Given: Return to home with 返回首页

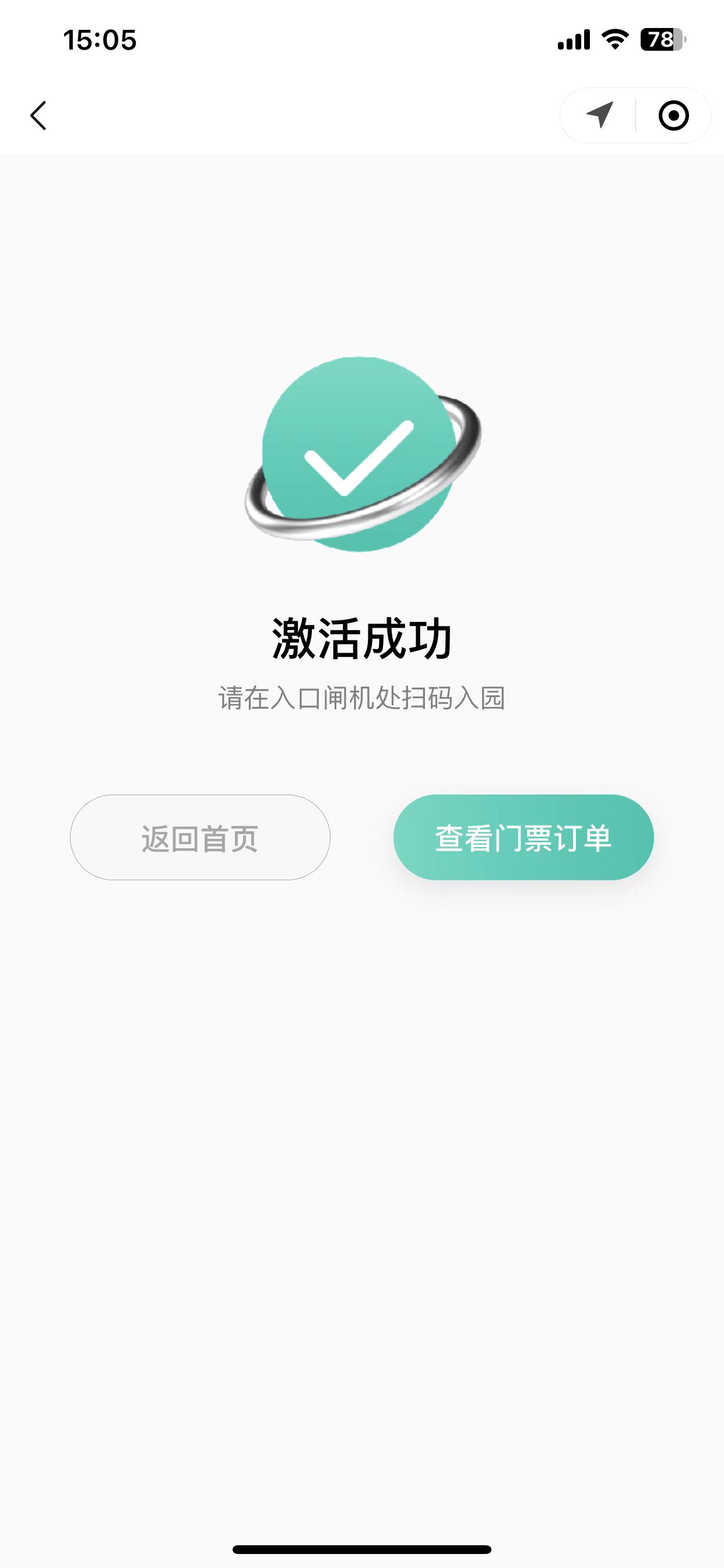Looking at the screenshot, I should click(x=200, y=837).
